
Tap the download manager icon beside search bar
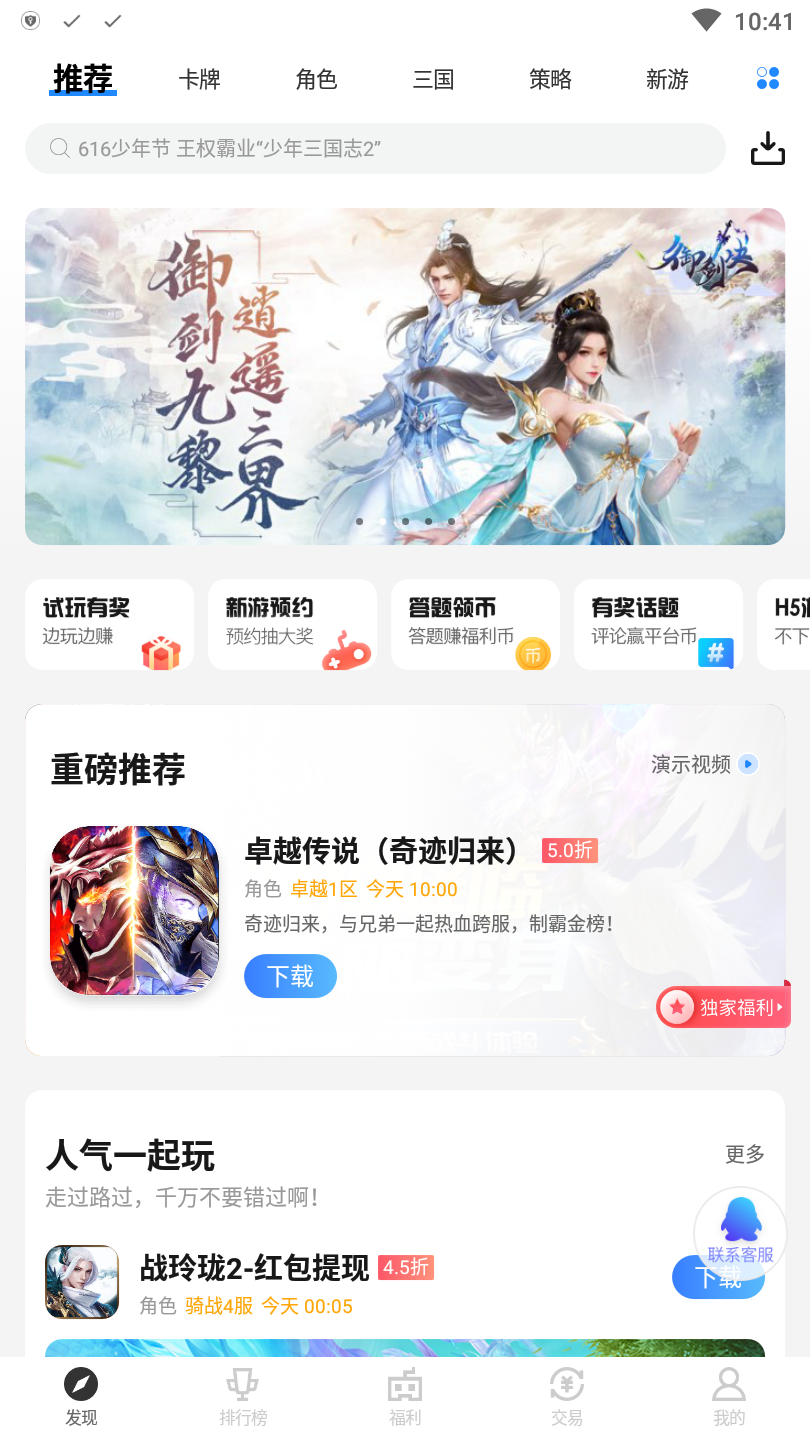[768, 147]
